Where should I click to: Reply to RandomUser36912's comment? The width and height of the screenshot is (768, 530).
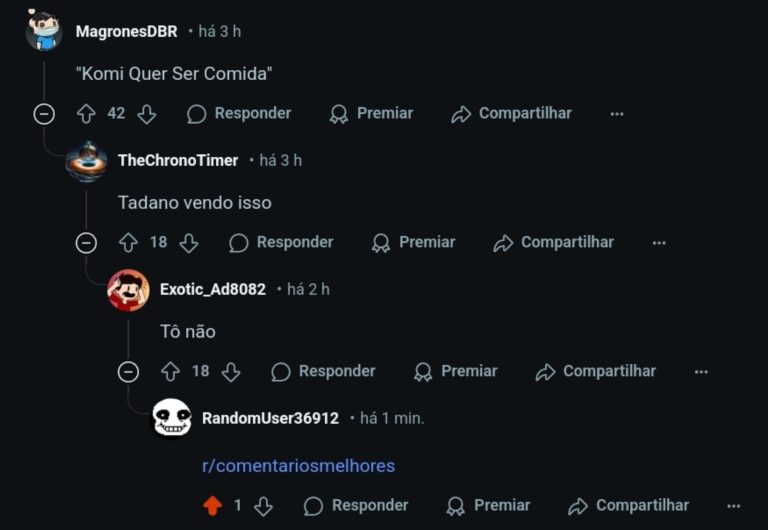click(356, 506)
